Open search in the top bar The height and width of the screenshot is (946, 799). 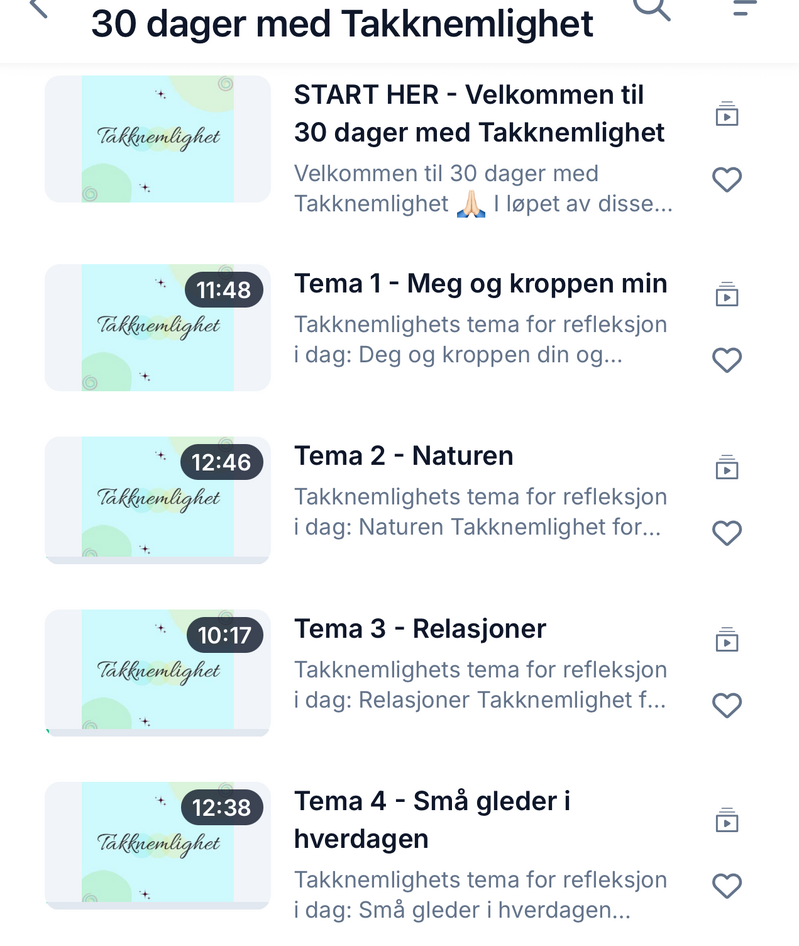tap(652, 9)
